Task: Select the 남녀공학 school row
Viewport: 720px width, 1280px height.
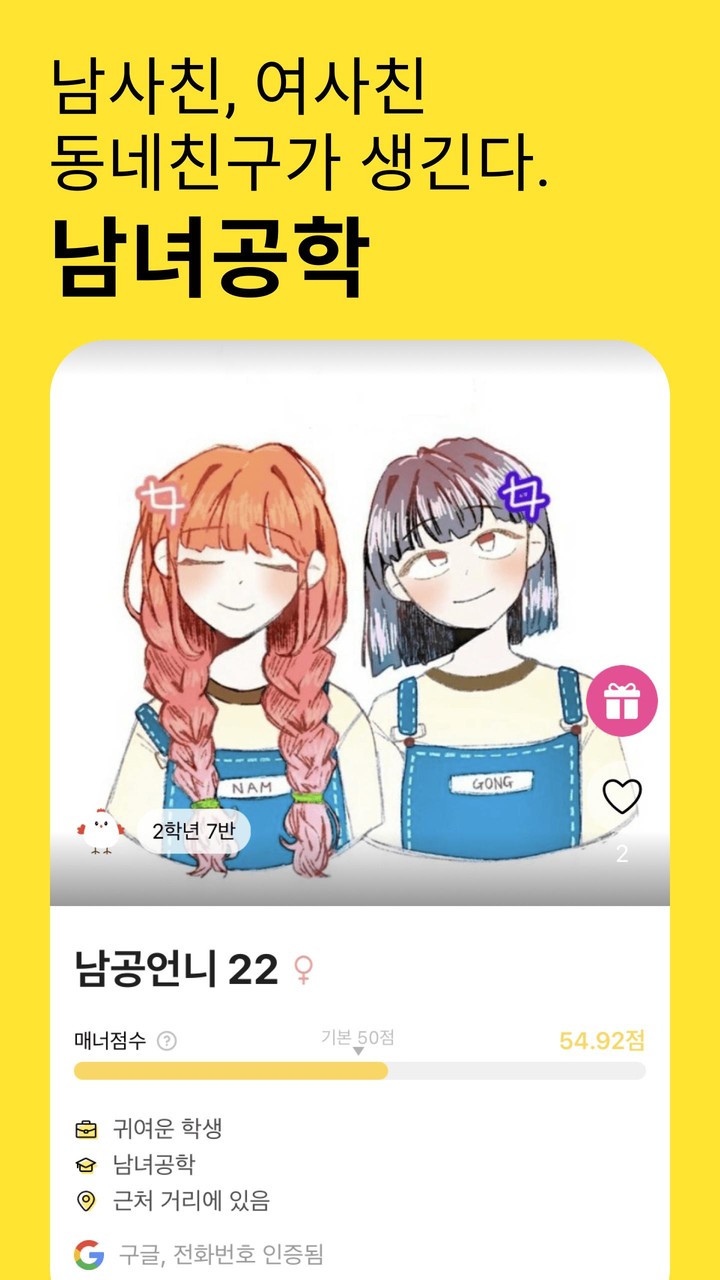Action: point(152,1163)
